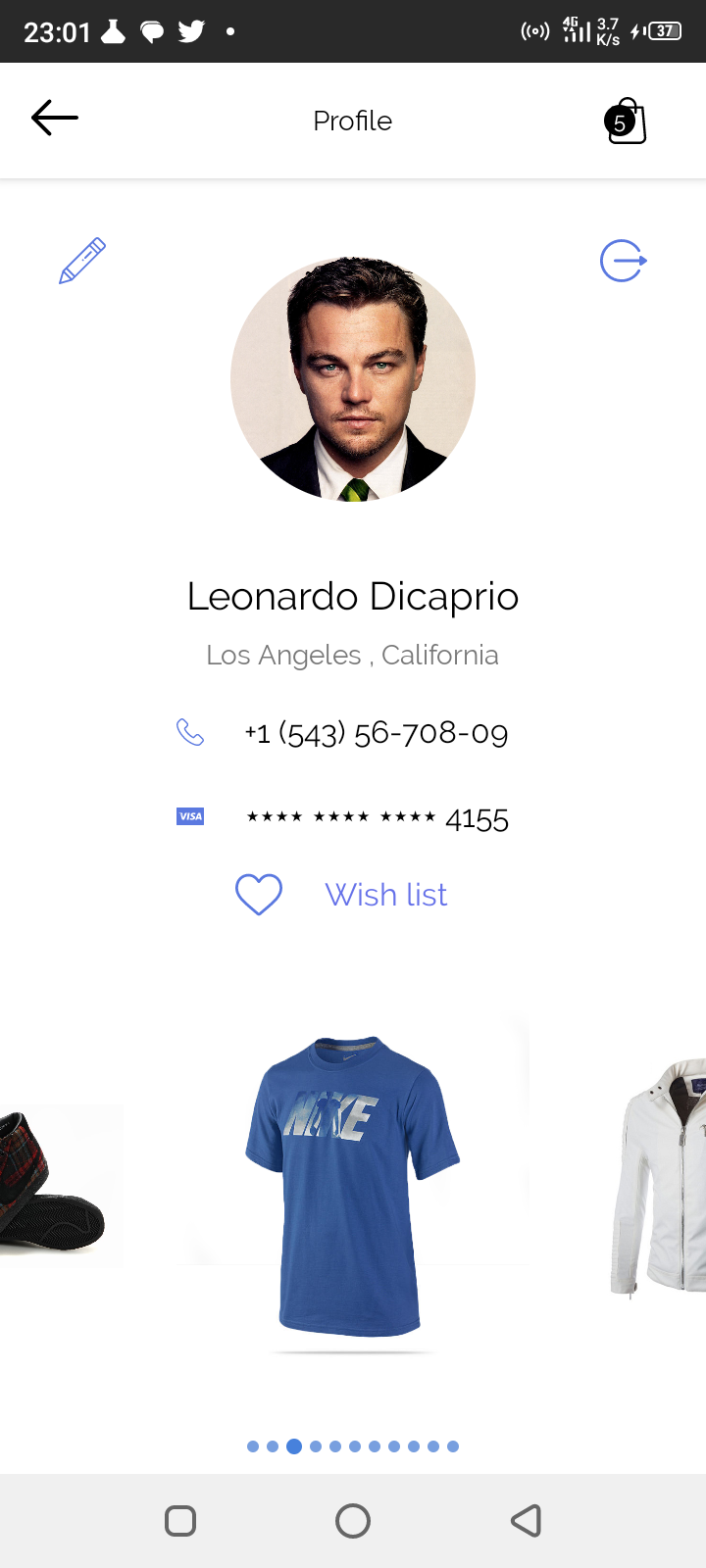Log out using the exit icon
This screenshot has width=706, height=1568.
coord(624,261)
